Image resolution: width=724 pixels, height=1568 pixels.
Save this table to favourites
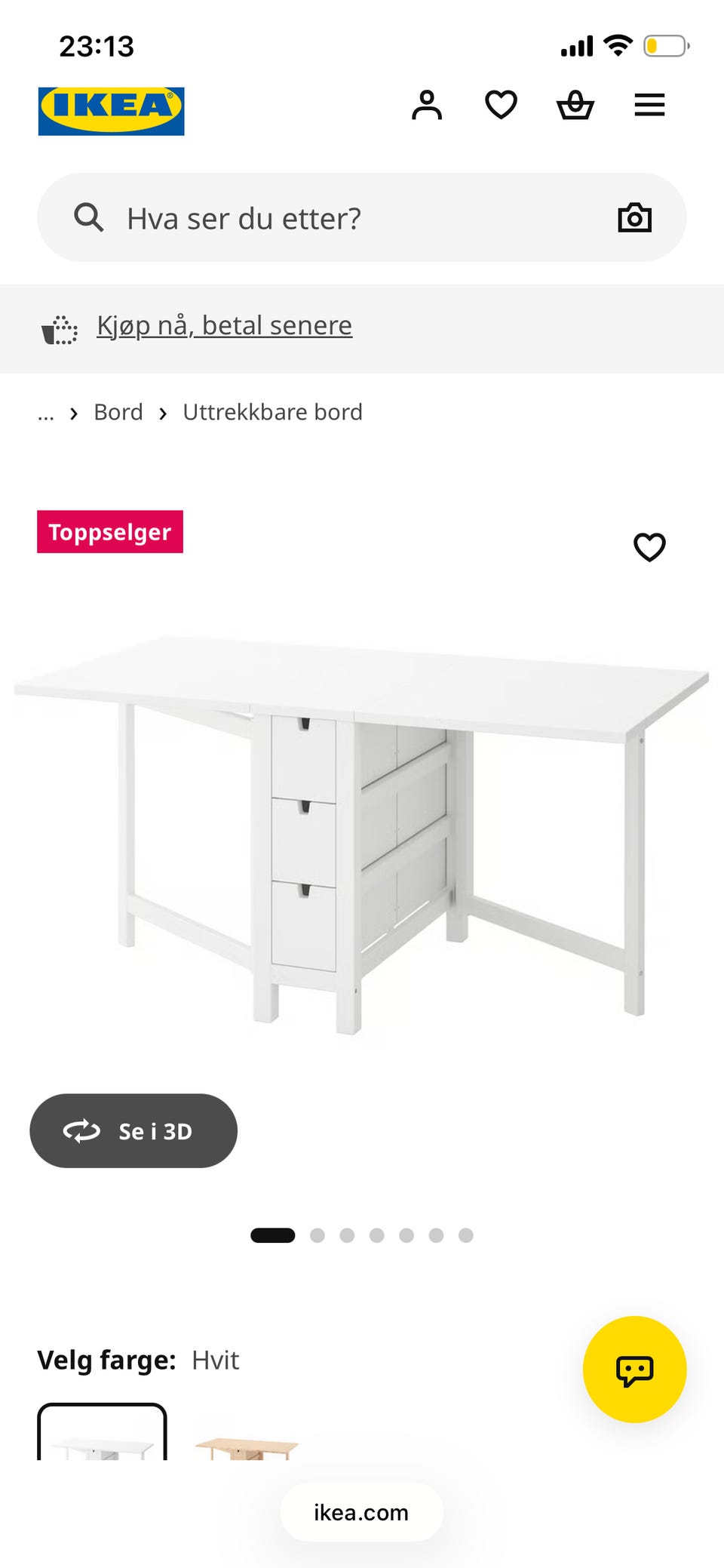(x=649, y=547)
